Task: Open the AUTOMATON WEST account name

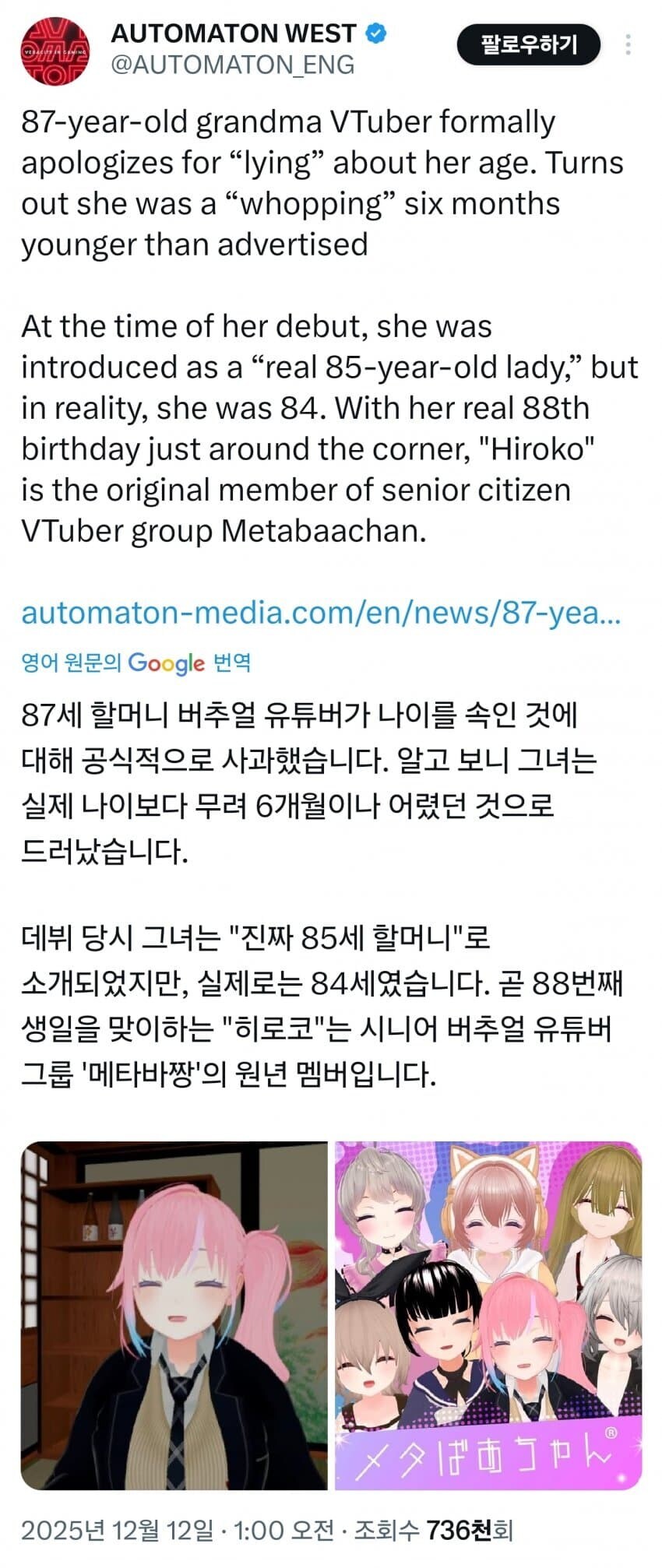Action: (x=234, y=33)
